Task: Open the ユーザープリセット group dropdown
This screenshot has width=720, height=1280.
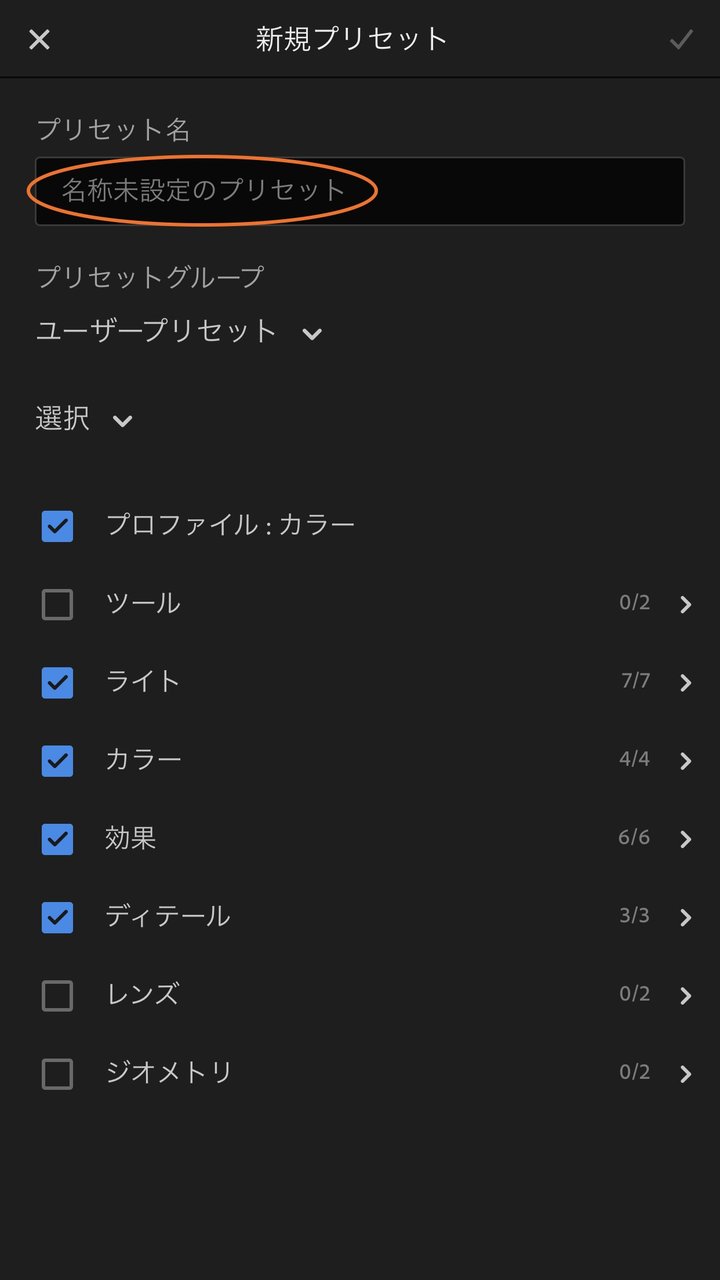Action: [x=180, y=331]
